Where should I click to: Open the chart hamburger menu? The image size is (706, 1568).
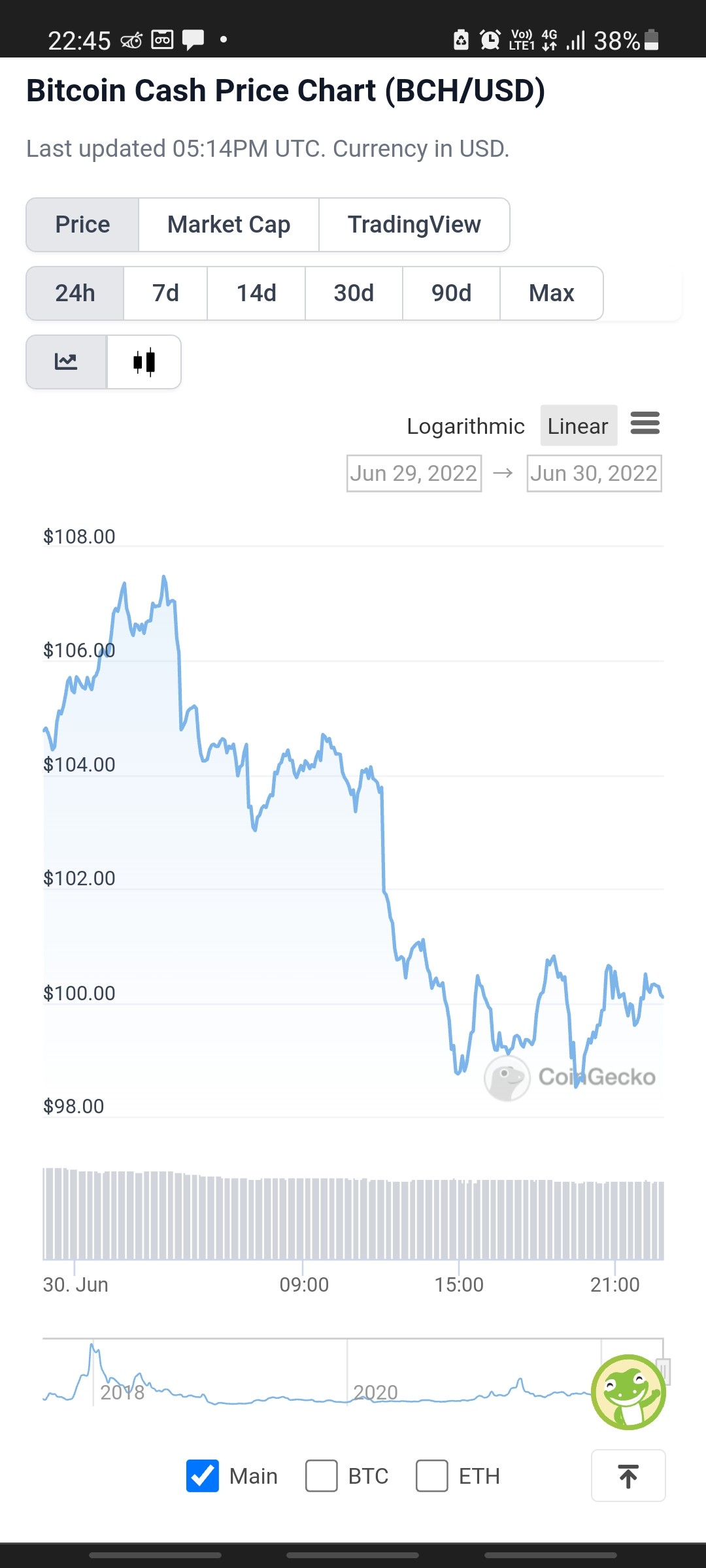(x=645, y=423)
